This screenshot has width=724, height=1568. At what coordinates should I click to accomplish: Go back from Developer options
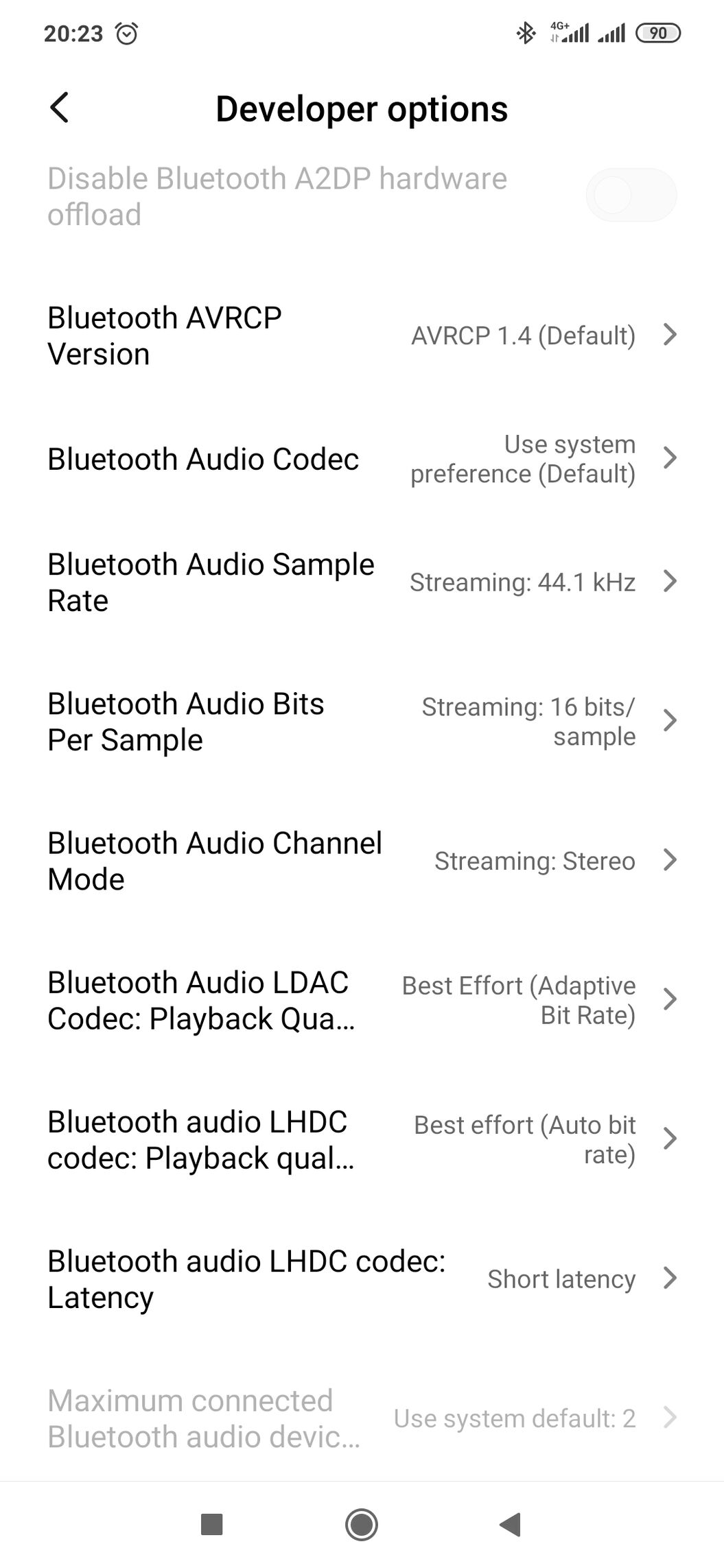[60, 108]
